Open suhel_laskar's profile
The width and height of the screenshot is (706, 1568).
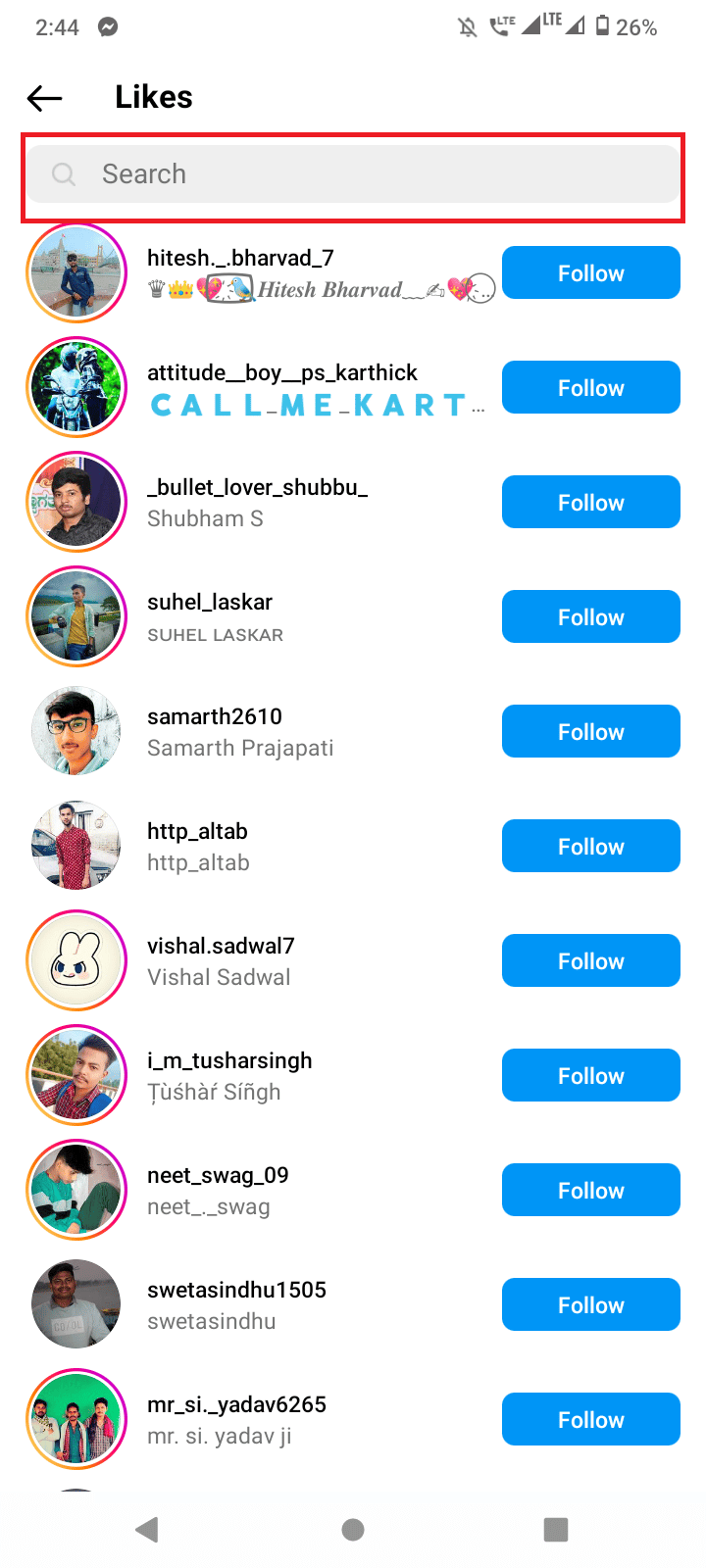pyautogui.click(x=210, y=603)
